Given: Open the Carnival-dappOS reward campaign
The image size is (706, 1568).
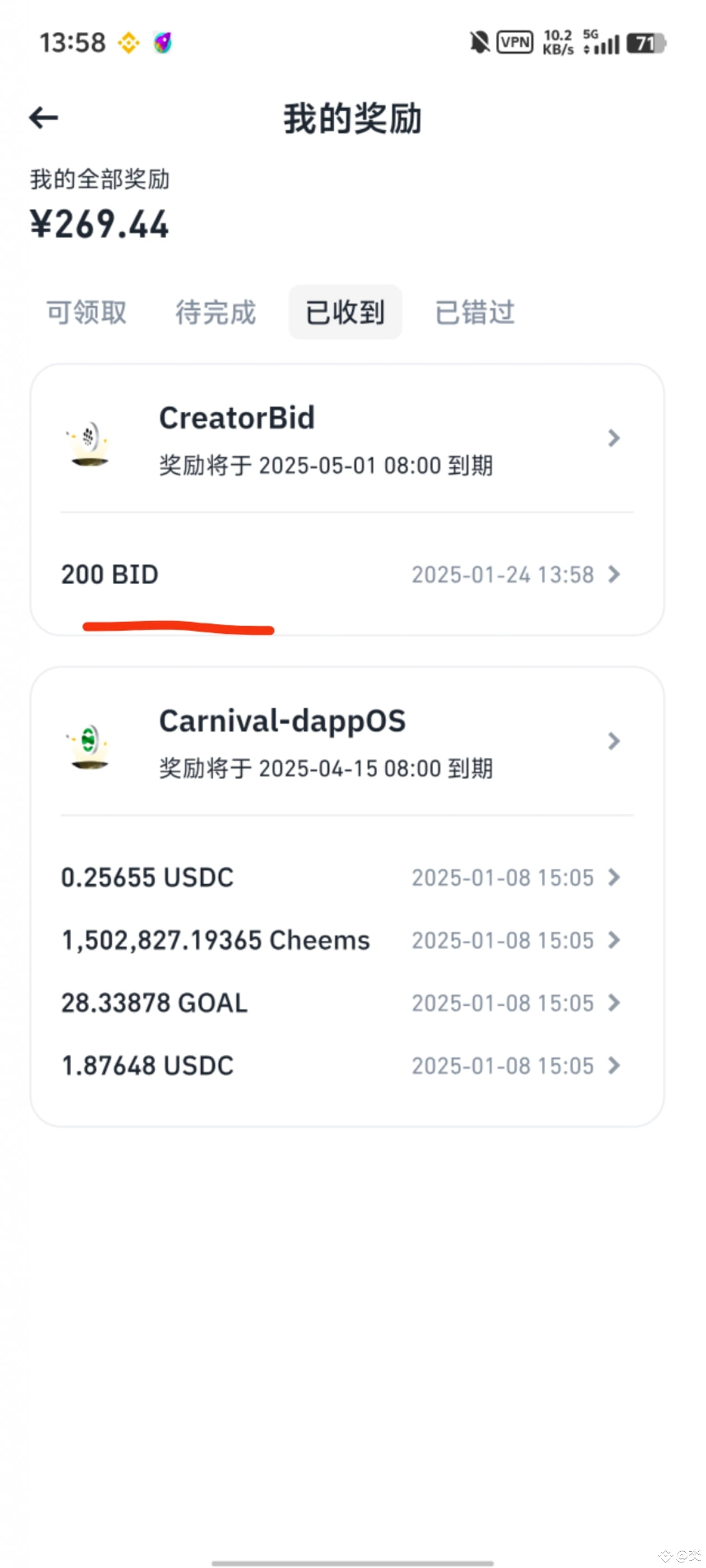Looking at the screenshot, I should click(x=347, y=742).
